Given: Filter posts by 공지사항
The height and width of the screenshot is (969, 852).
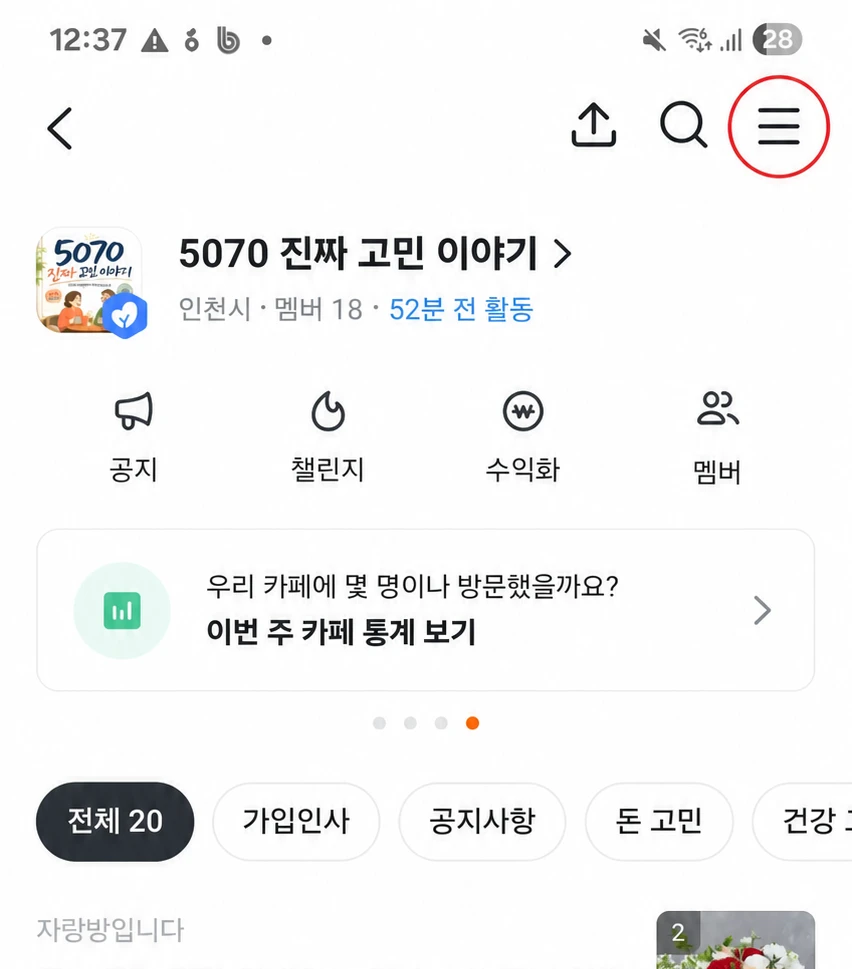Looking at the screenshot, I should coord(482,821).
